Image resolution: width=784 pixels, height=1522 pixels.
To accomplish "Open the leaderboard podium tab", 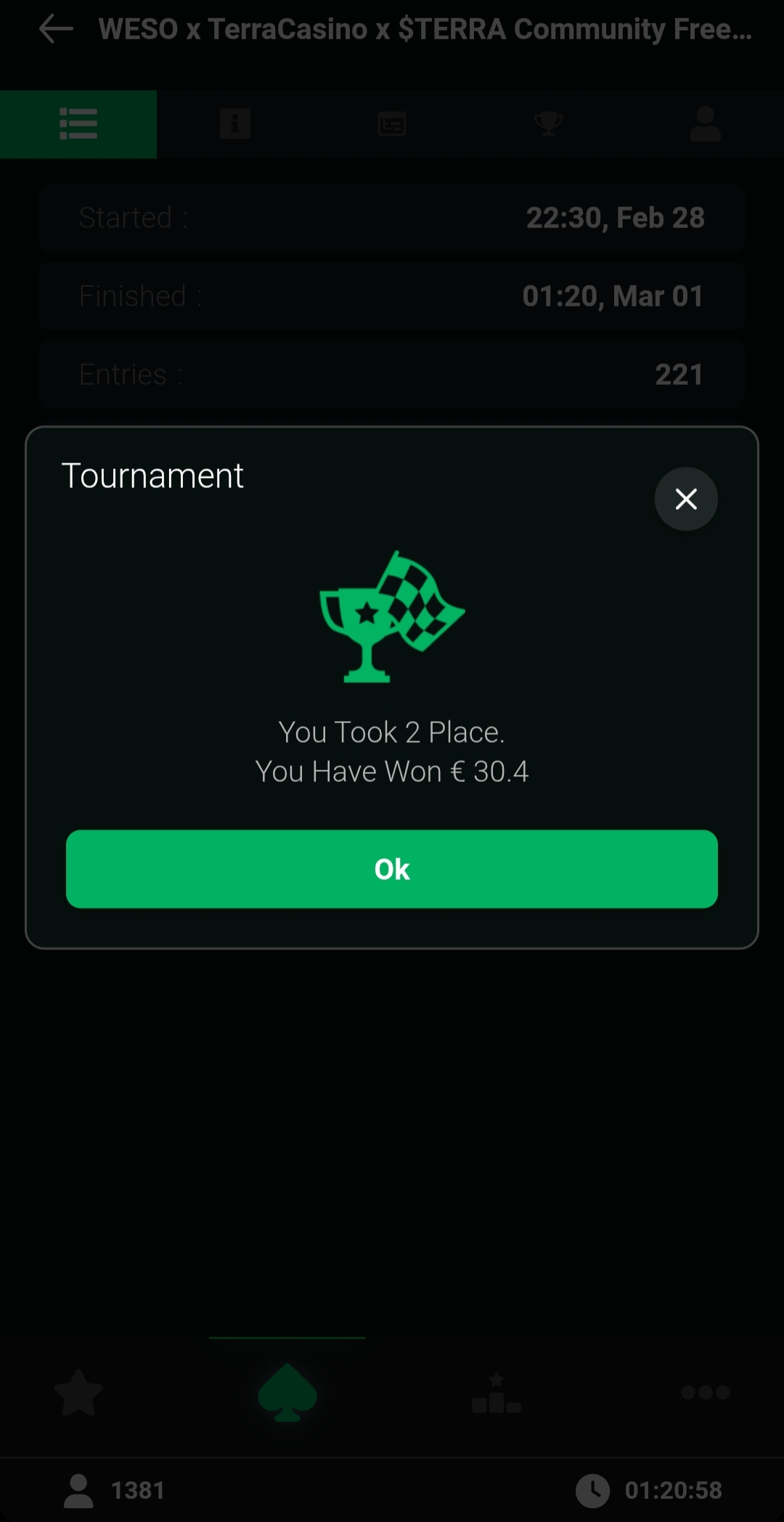I will (x=497, y=1393).
